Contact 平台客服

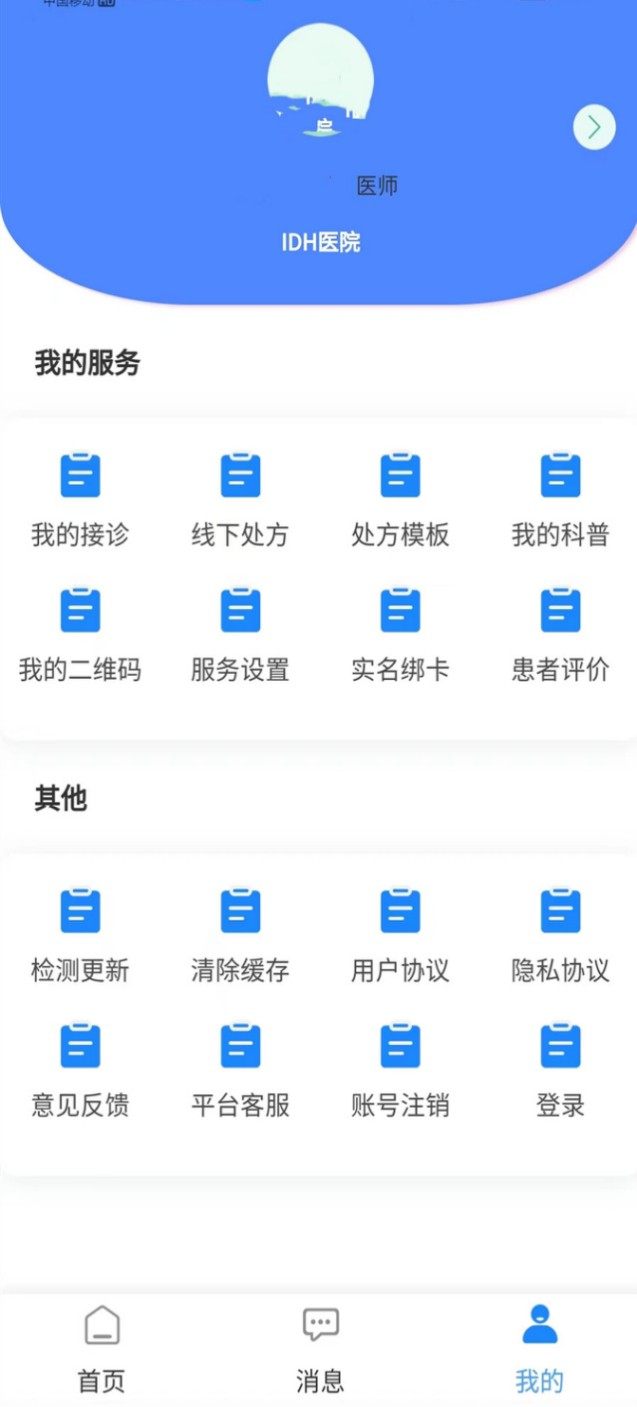[x=240, y=1069]
